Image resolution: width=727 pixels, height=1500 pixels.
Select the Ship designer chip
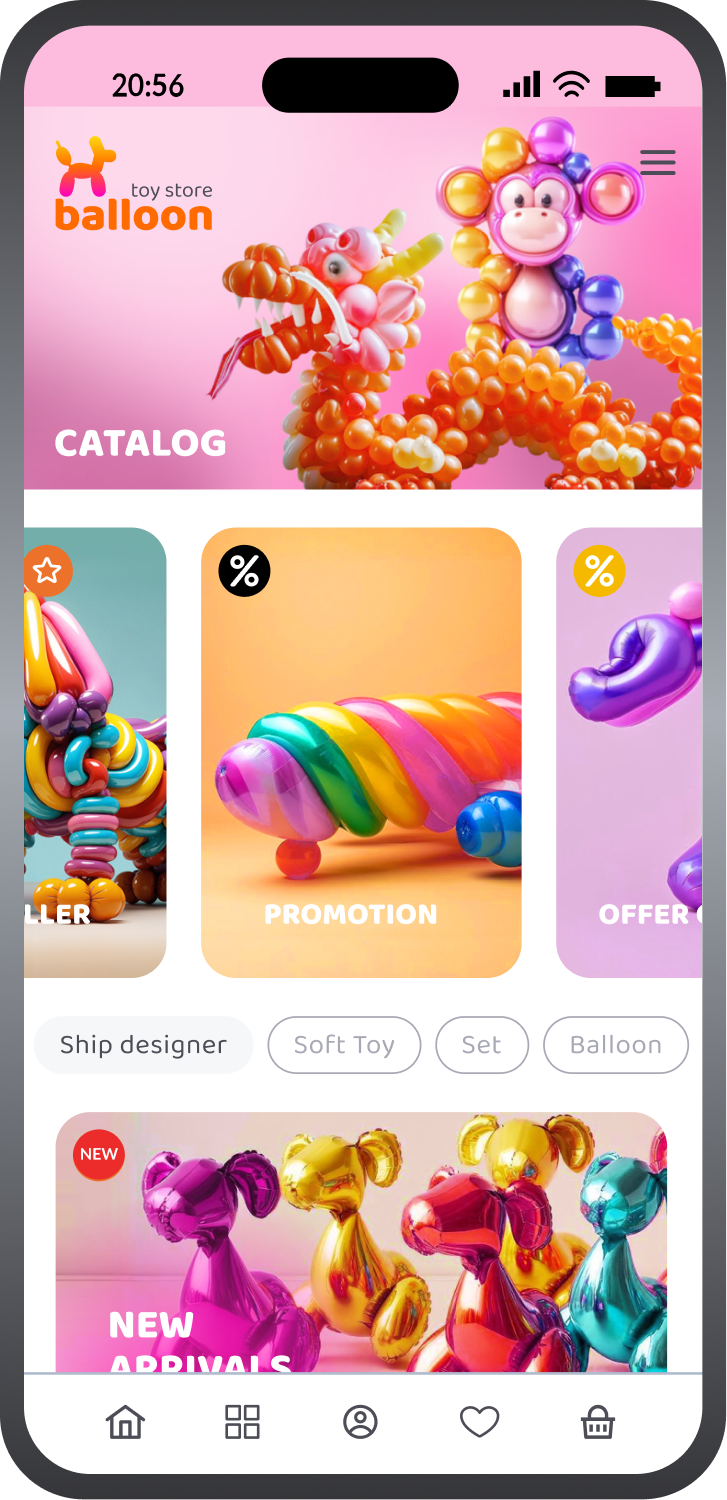click(143, 1045)
